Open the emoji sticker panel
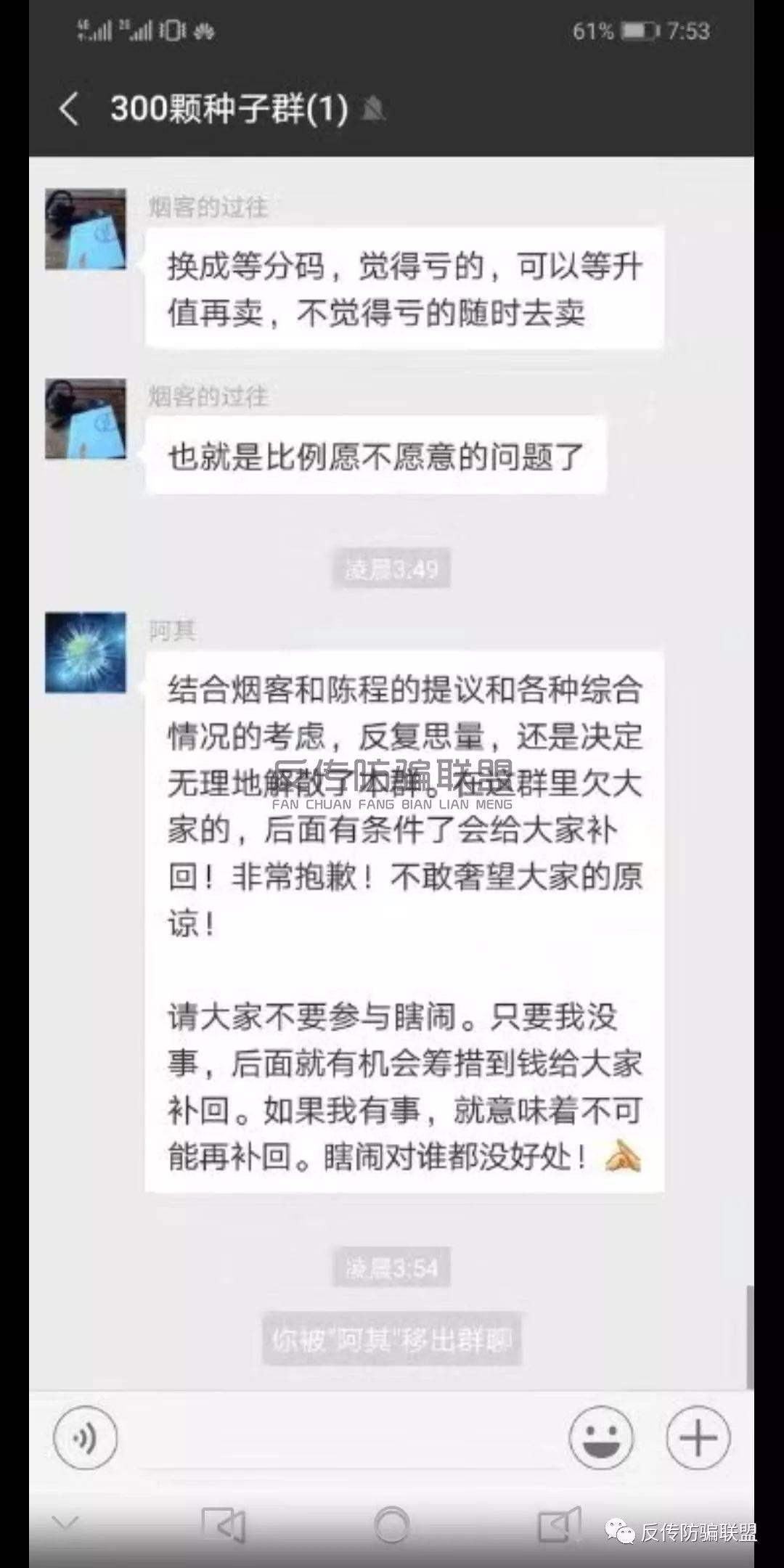 [x=600, y=1437]
